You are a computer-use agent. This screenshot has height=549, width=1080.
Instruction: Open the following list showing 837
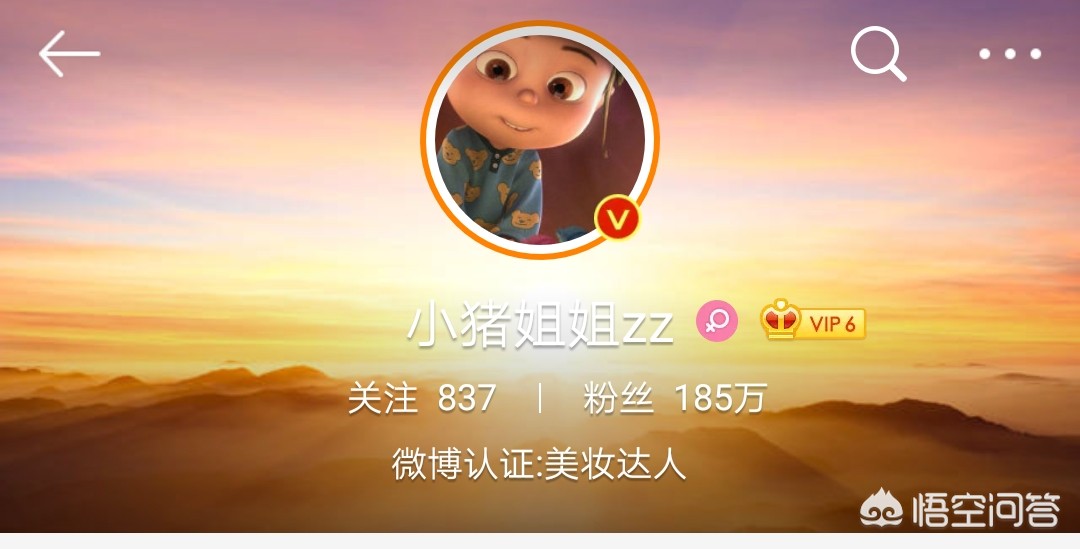click(x=422, y=399)
